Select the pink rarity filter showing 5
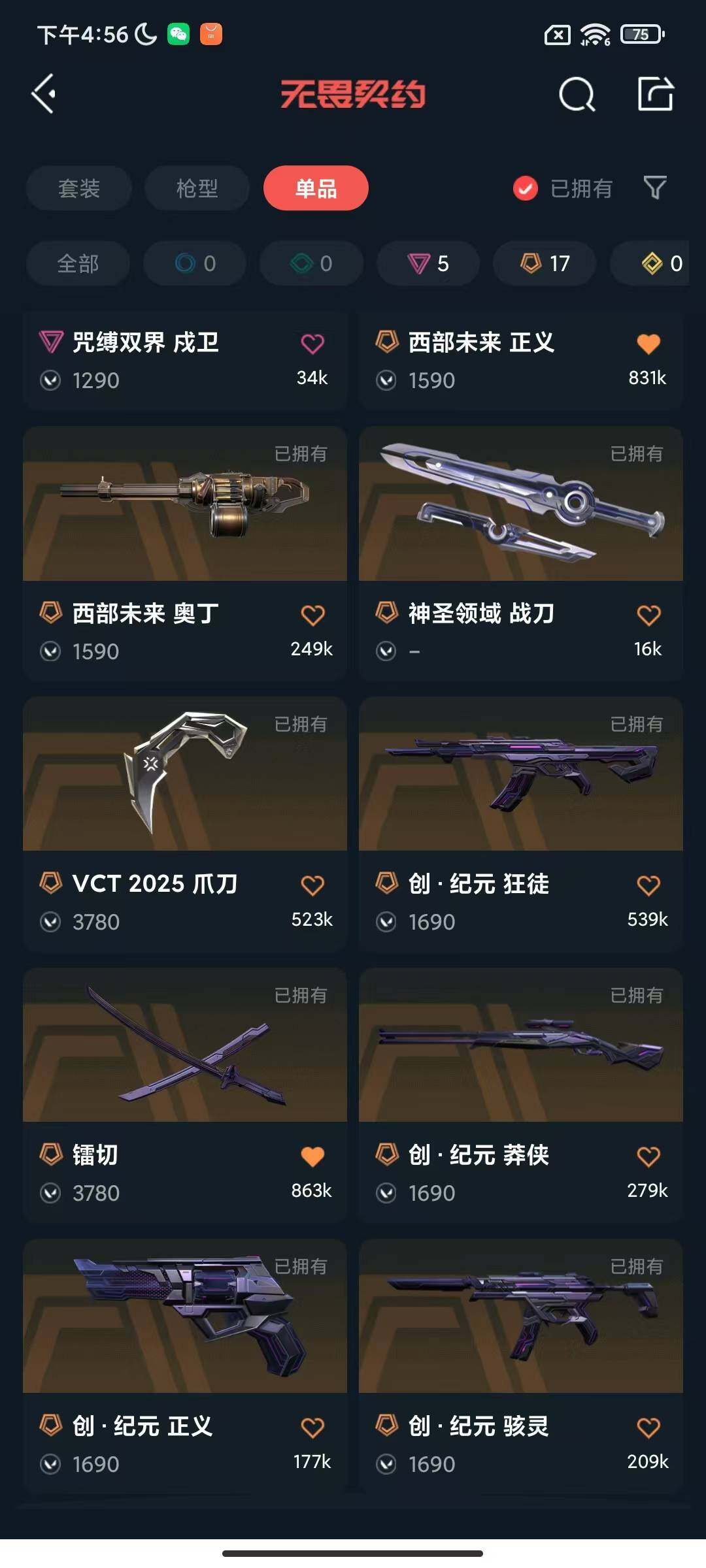The image size is (706, 1568). pos(428,263)
